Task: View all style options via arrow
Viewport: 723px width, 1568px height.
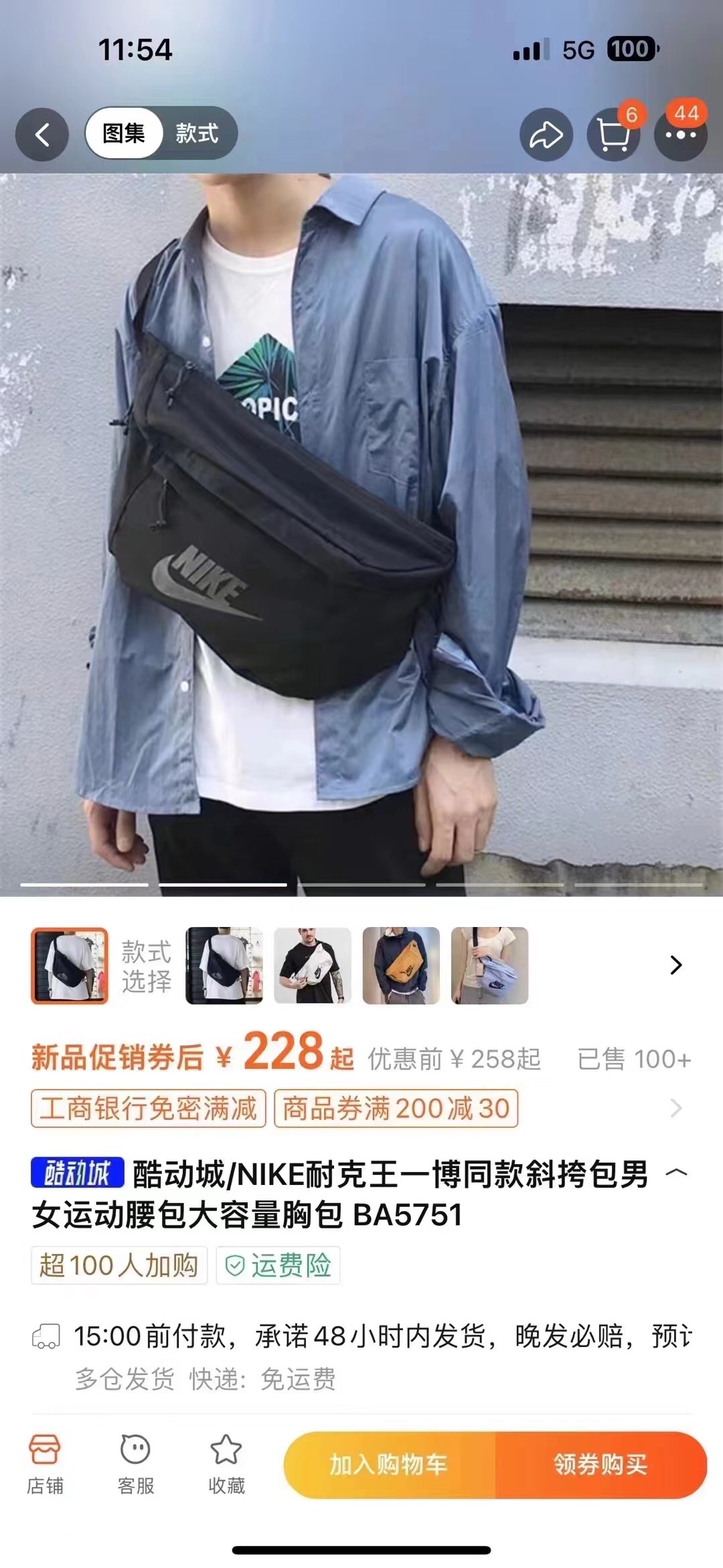Action: pyautogui.click(x=676, y=965)
